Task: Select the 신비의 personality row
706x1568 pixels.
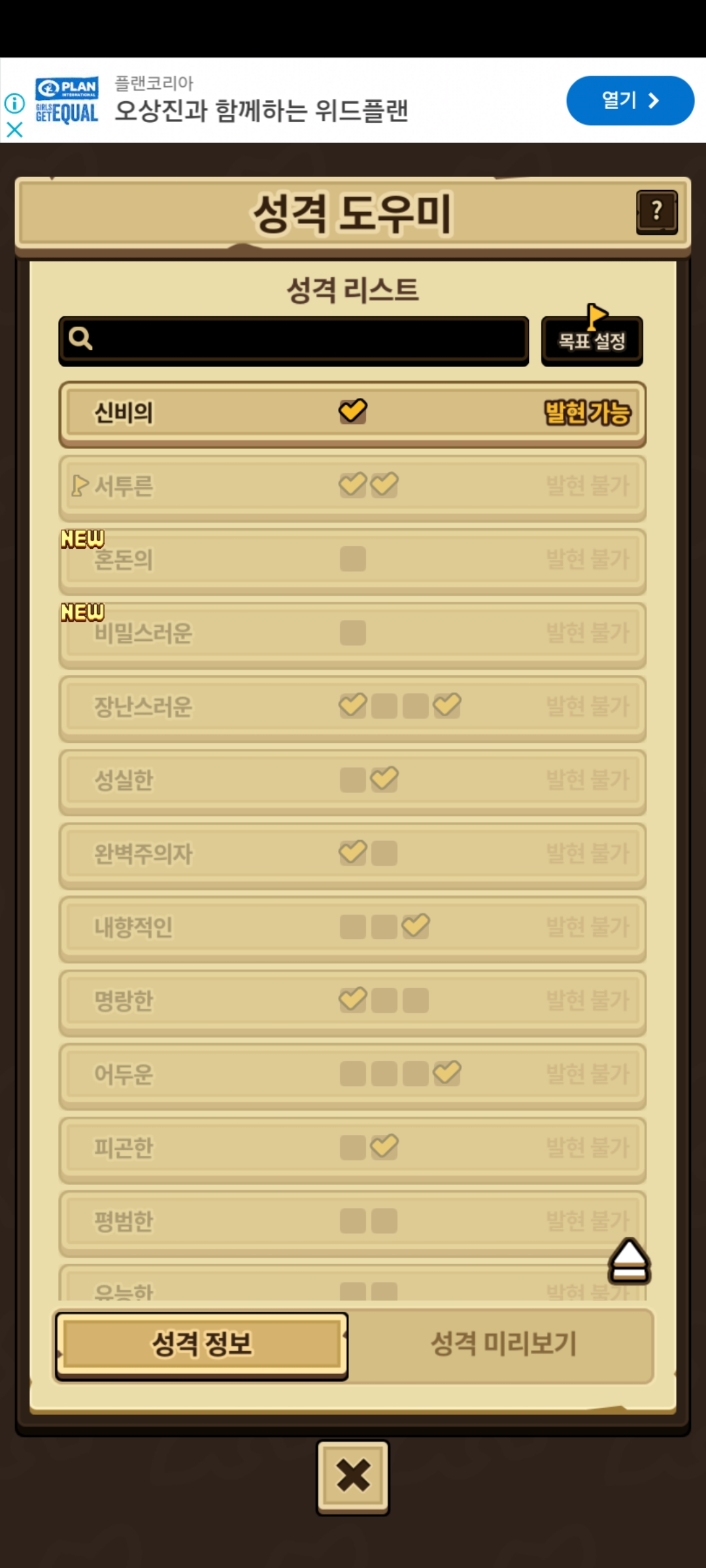Action: tap(352, 414)
